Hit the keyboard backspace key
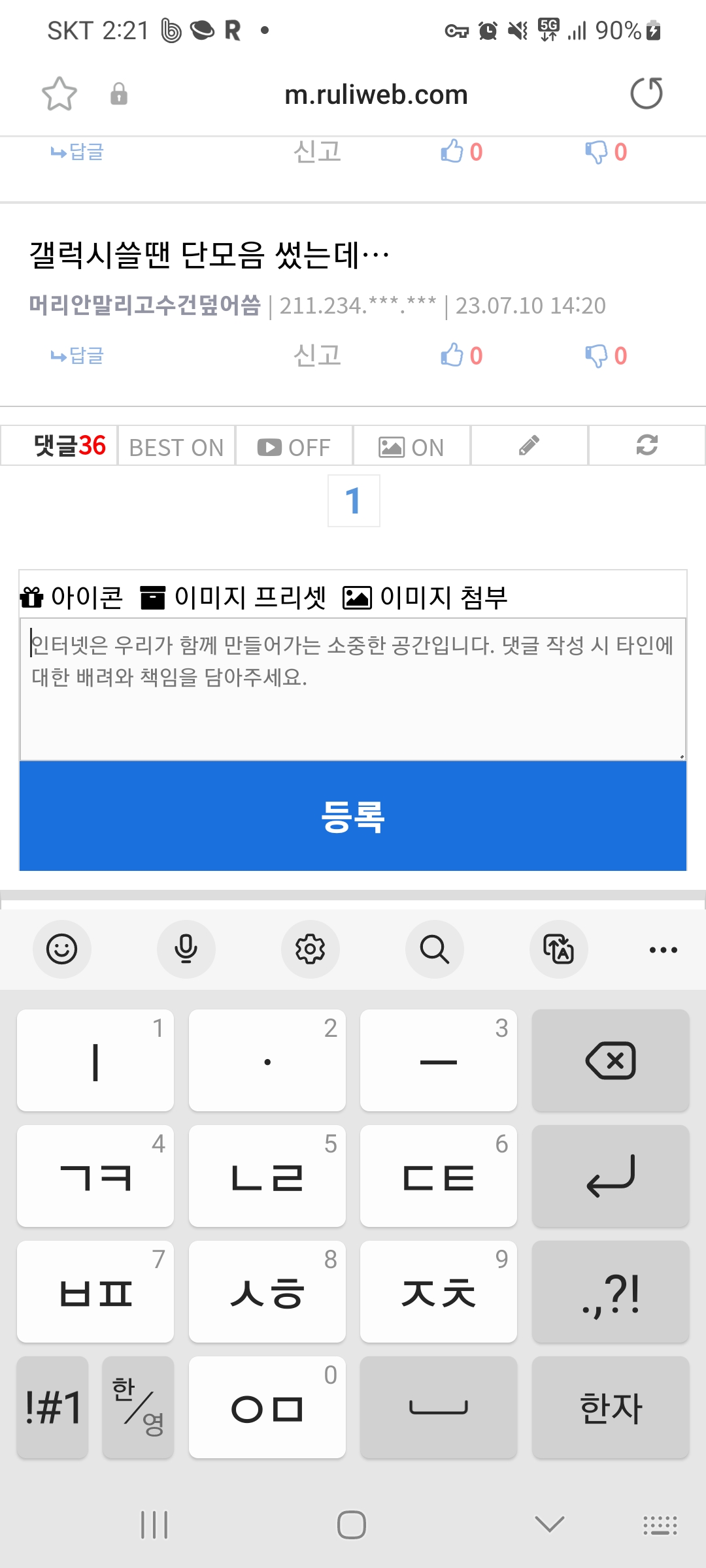Viewport: 706px width, 1568px height. (611, 1060)
